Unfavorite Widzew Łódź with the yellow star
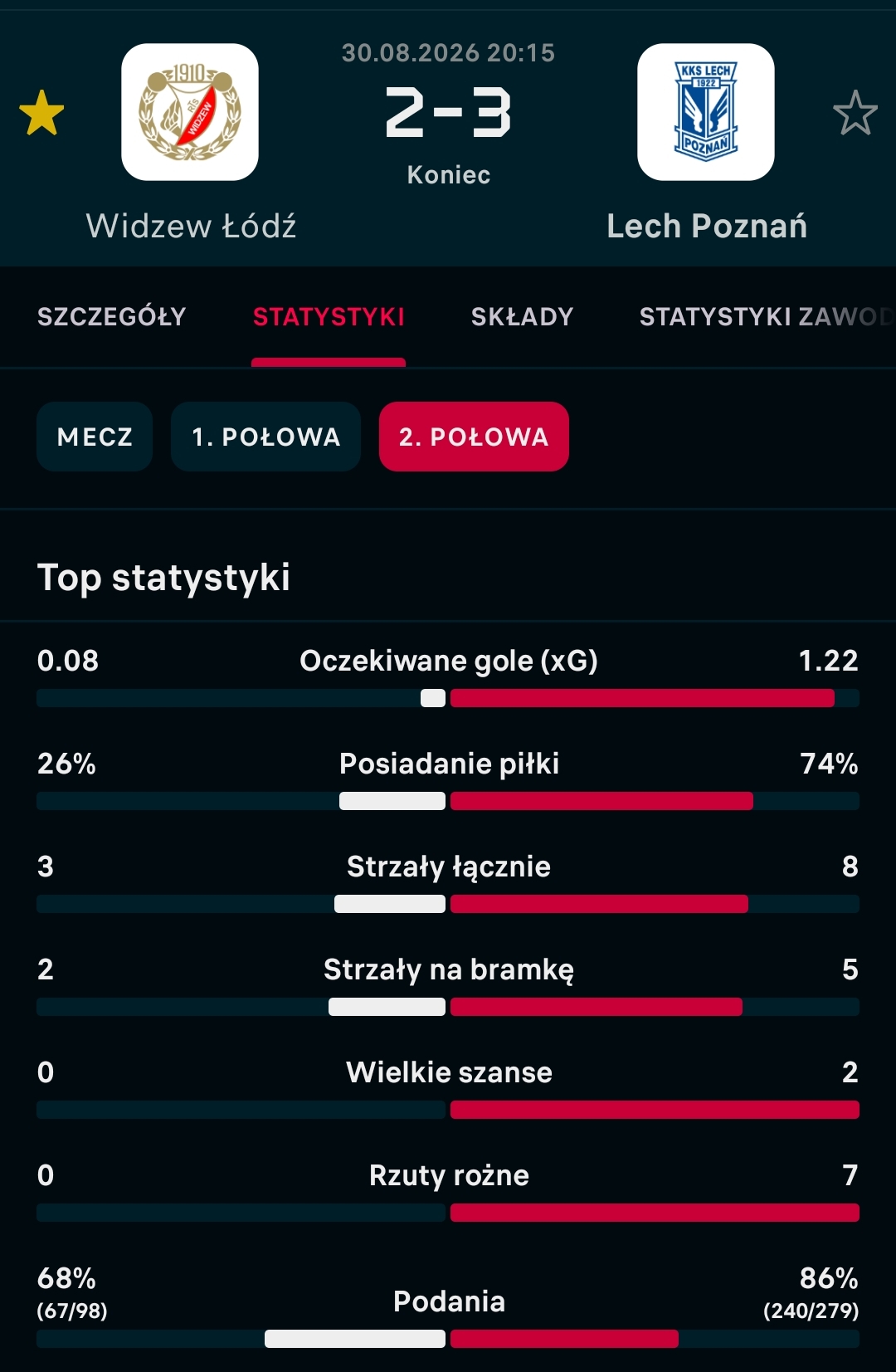The height and width of the screenshot is (1372, 896). coord(41,113)
